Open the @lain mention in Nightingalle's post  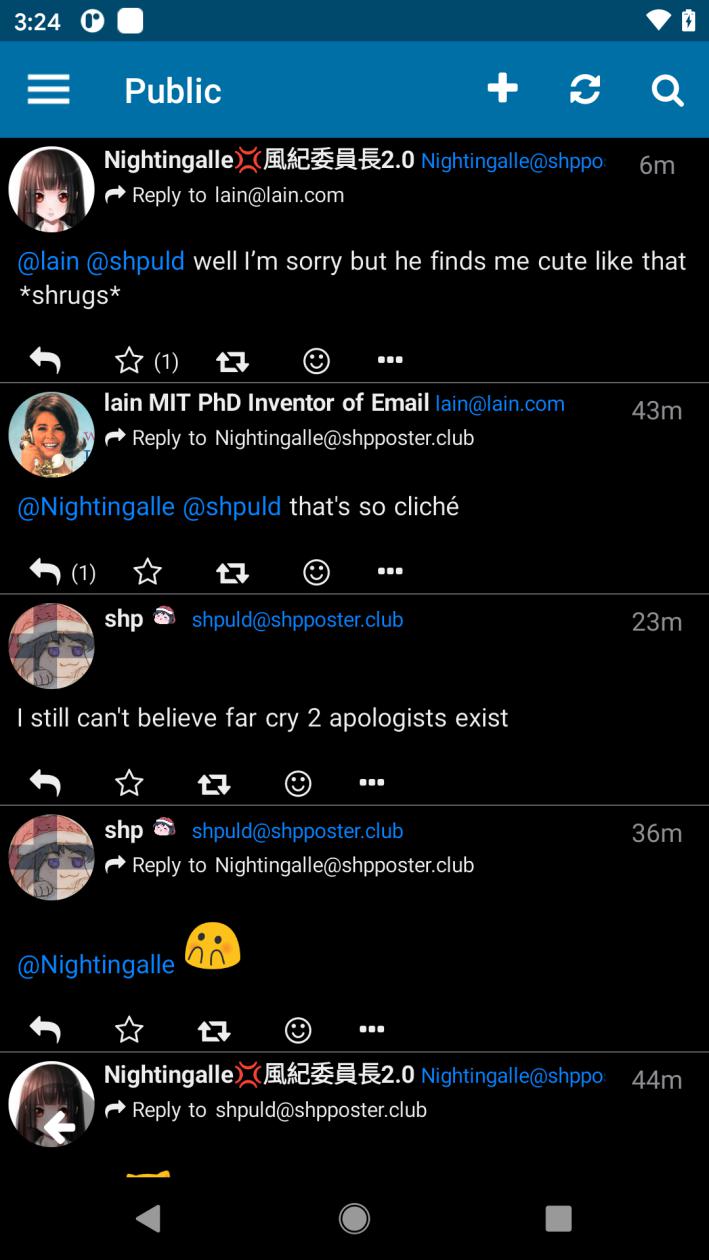coord(48,261)
